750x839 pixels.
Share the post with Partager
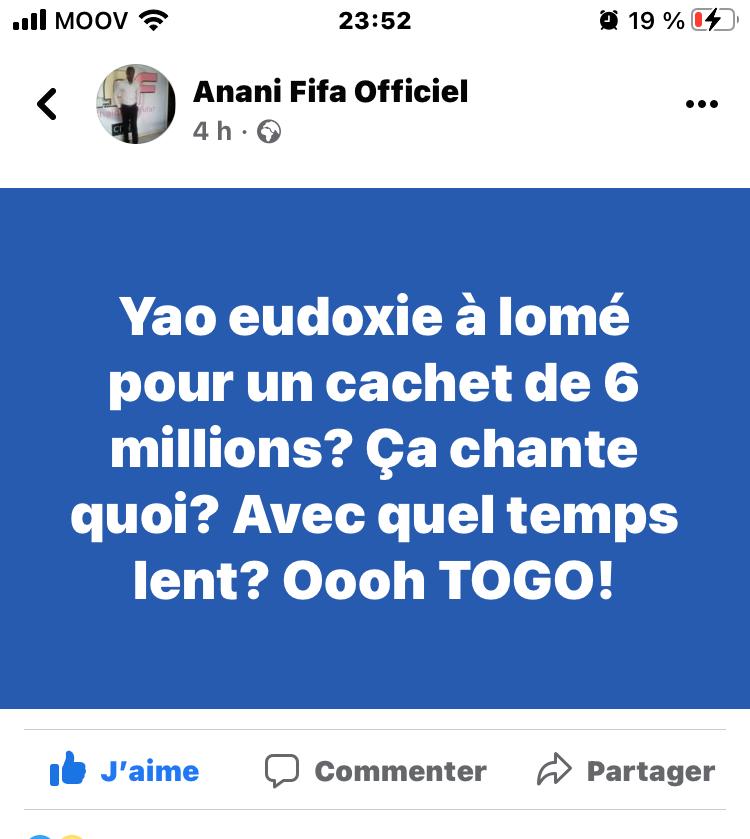coord(626,770)
